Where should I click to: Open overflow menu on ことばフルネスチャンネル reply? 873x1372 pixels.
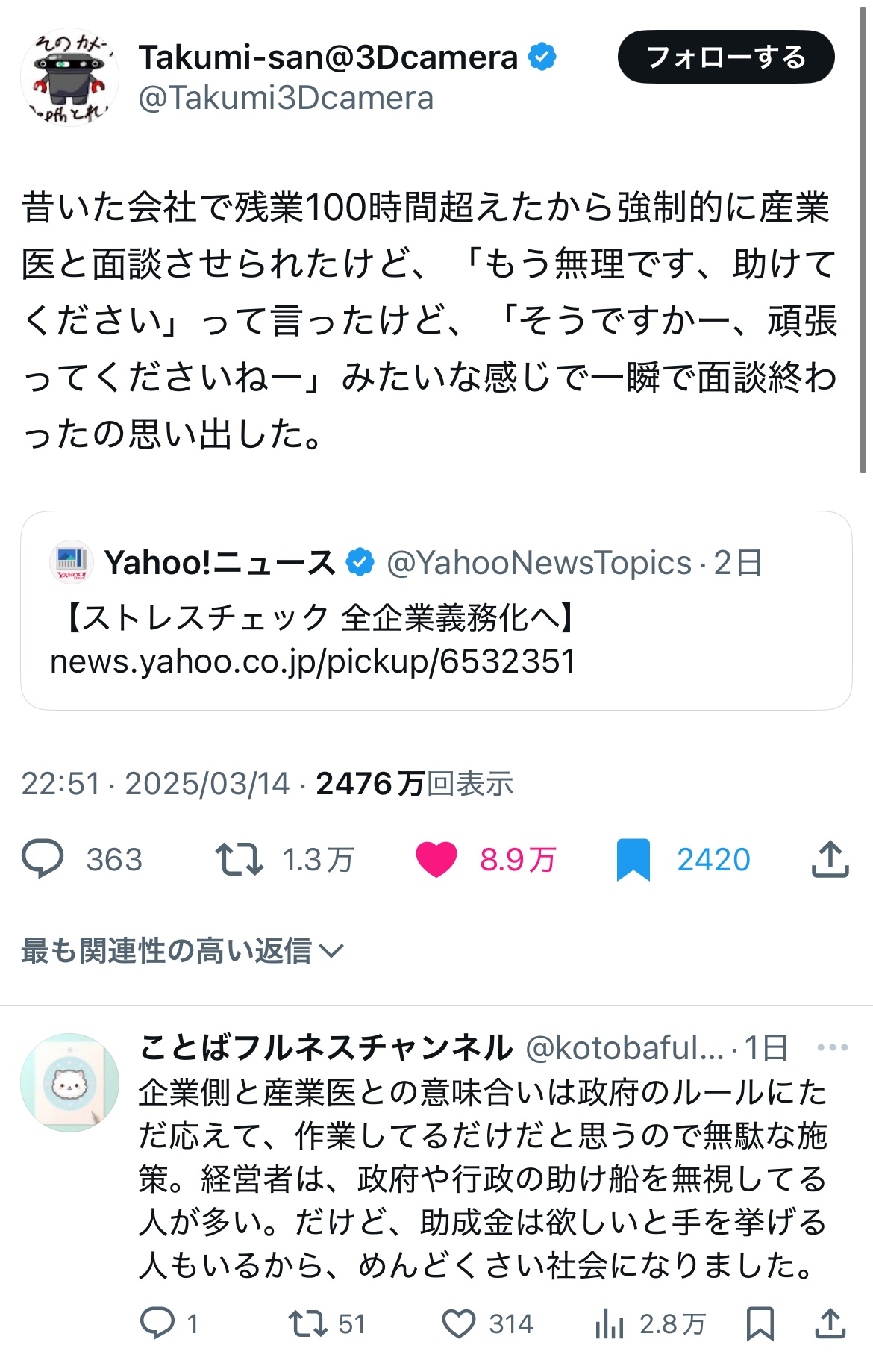click(x=832, y=1047)
